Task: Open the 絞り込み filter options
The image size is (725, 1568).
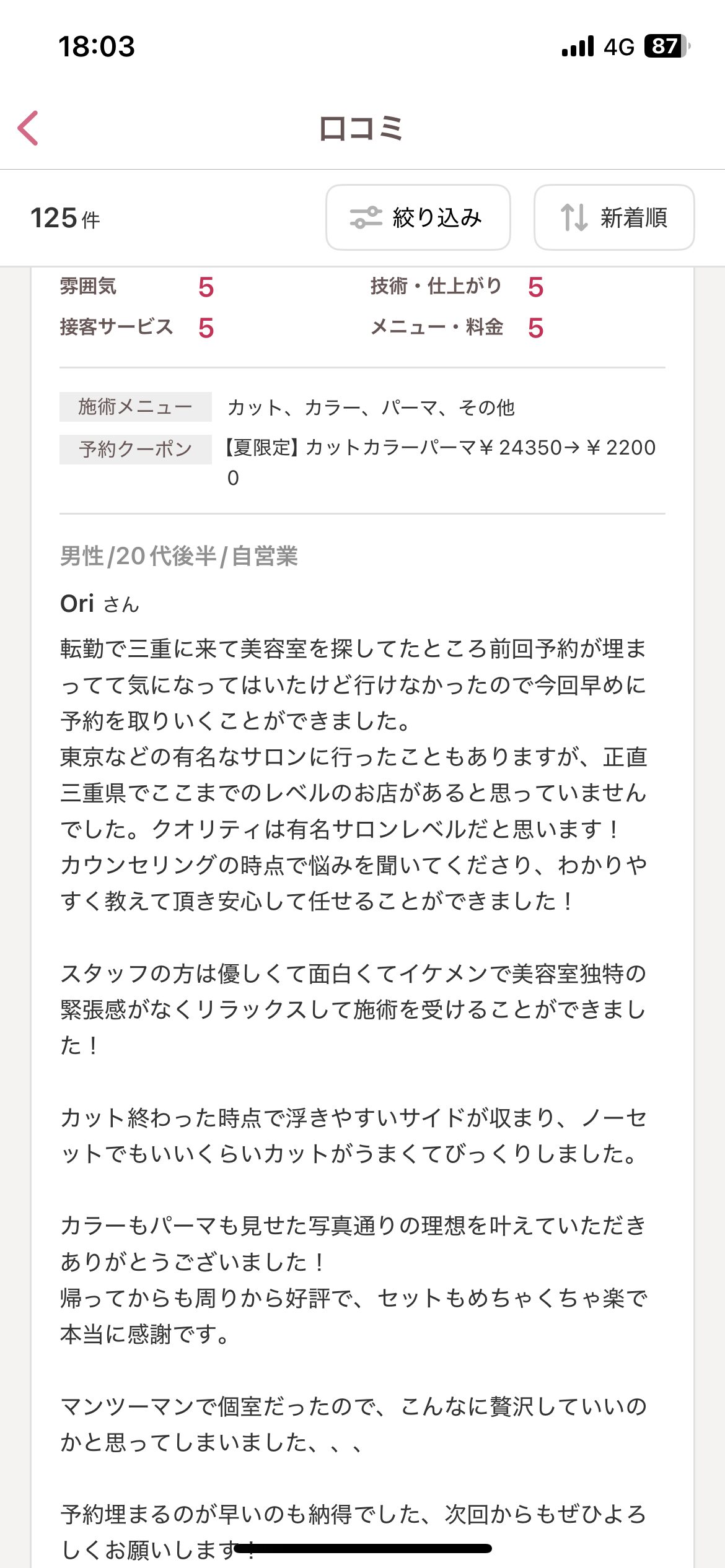Action: click(418, 217)
